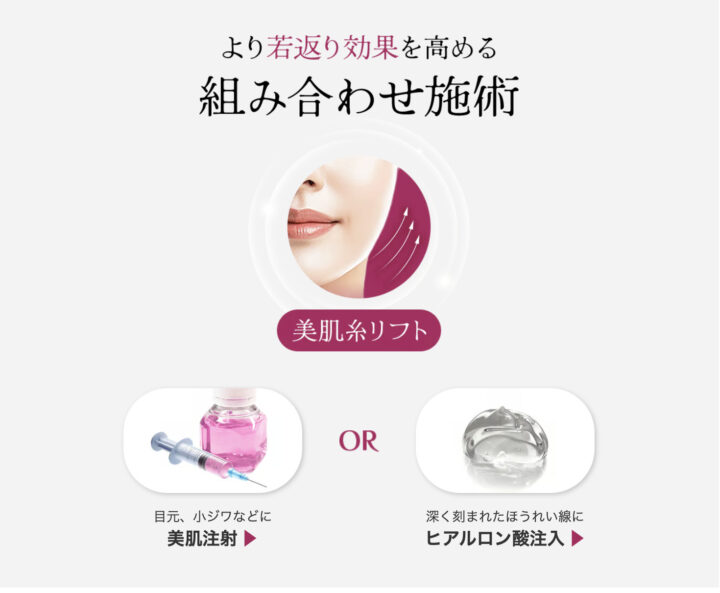The height and width of the screenshot is (593, 720).
Task: Open the 美肌注射 link
Action: point(212,538)
